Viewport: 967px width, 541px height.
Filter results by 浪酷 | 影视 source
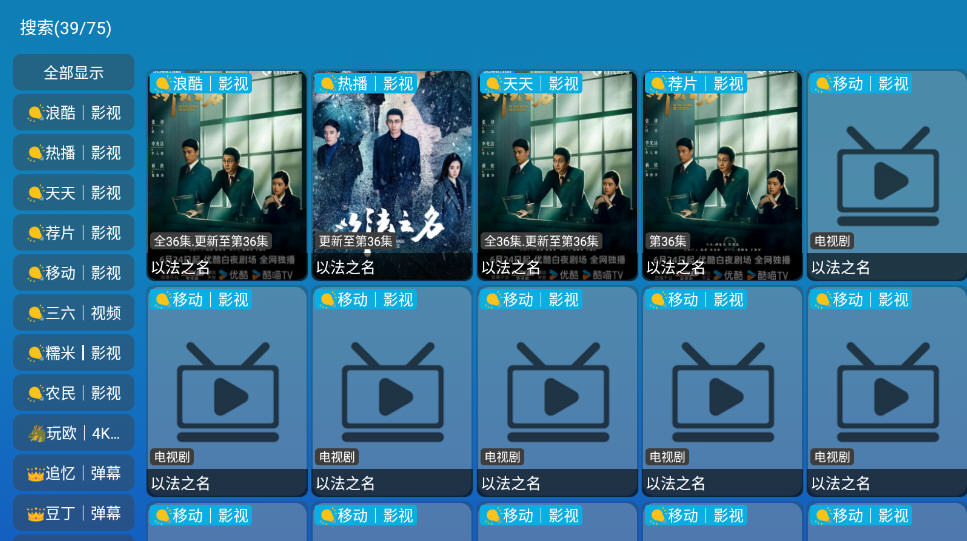click(x=73, y=112)
